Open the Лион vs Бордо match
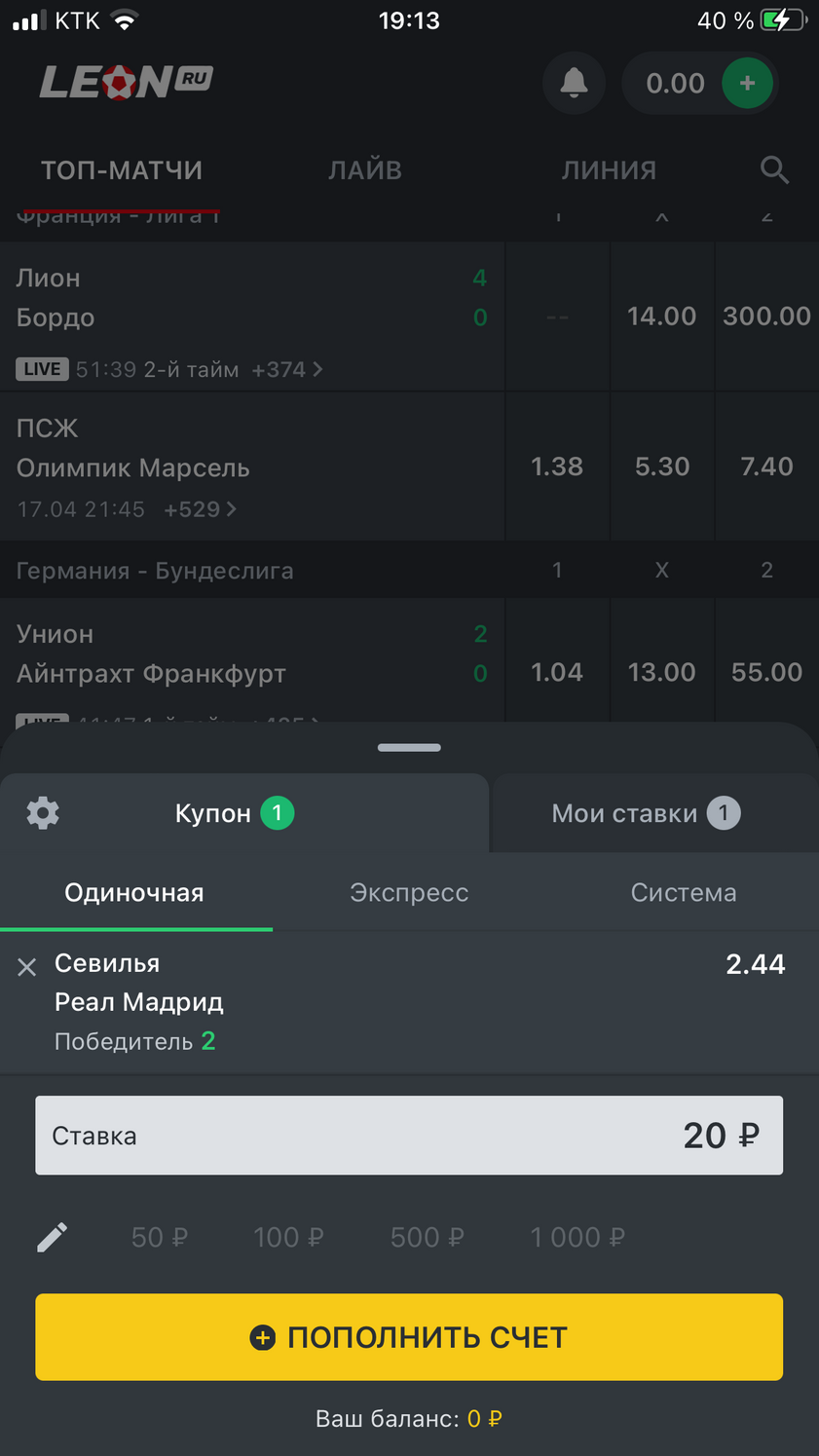The image size is (819, 1456). point(252,317)
